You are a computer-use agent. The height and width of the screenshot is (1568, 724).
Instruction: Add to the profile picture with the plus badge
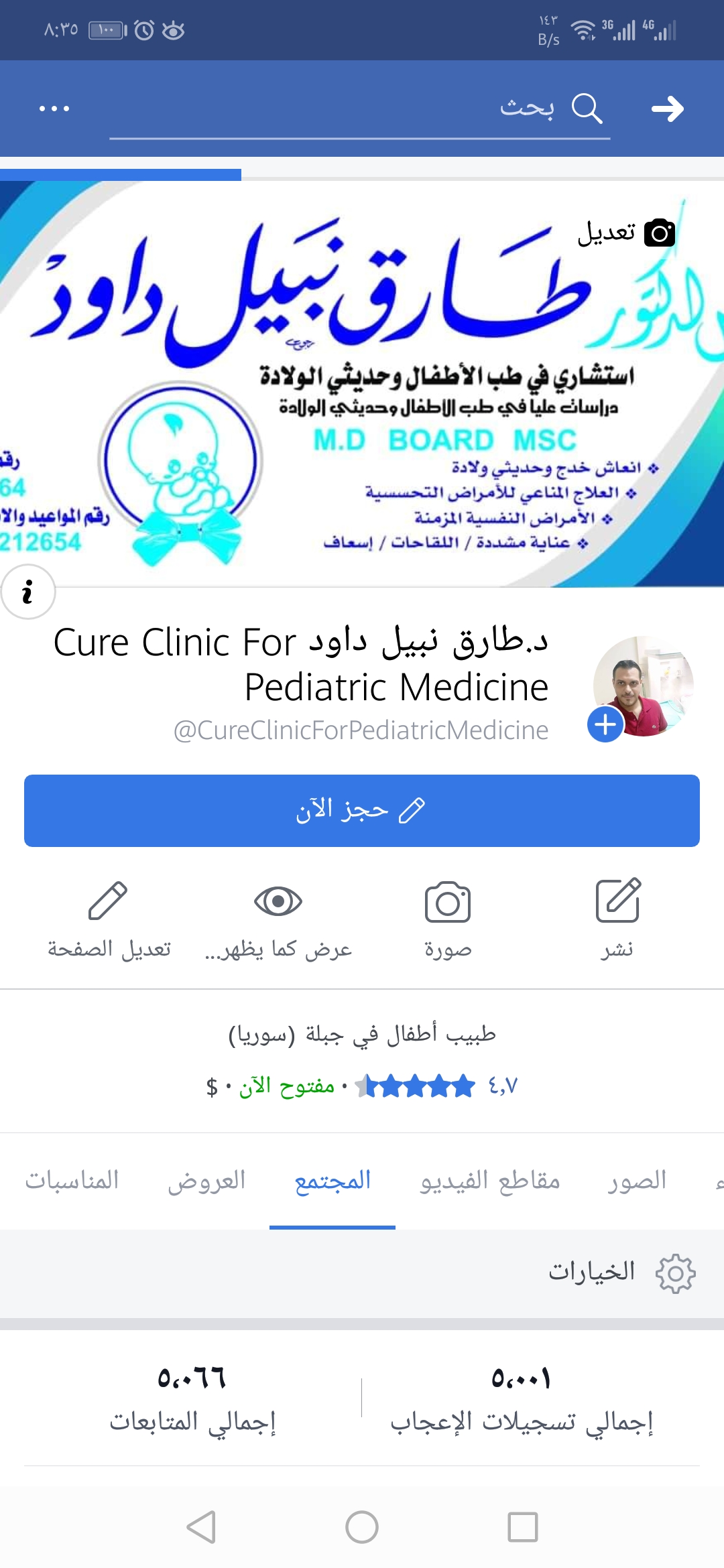(605, 724)
